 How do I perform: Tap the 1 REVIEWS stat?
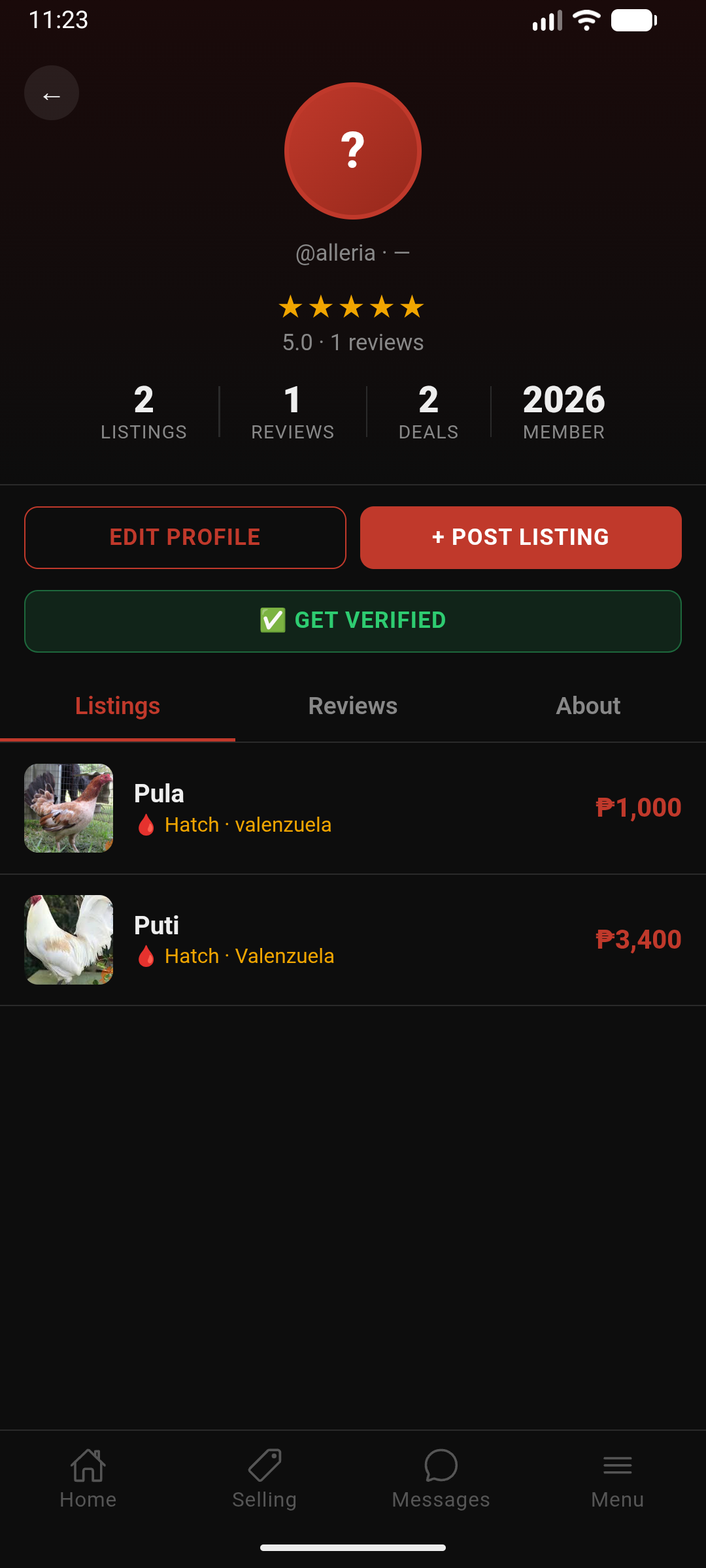(292, 412)
